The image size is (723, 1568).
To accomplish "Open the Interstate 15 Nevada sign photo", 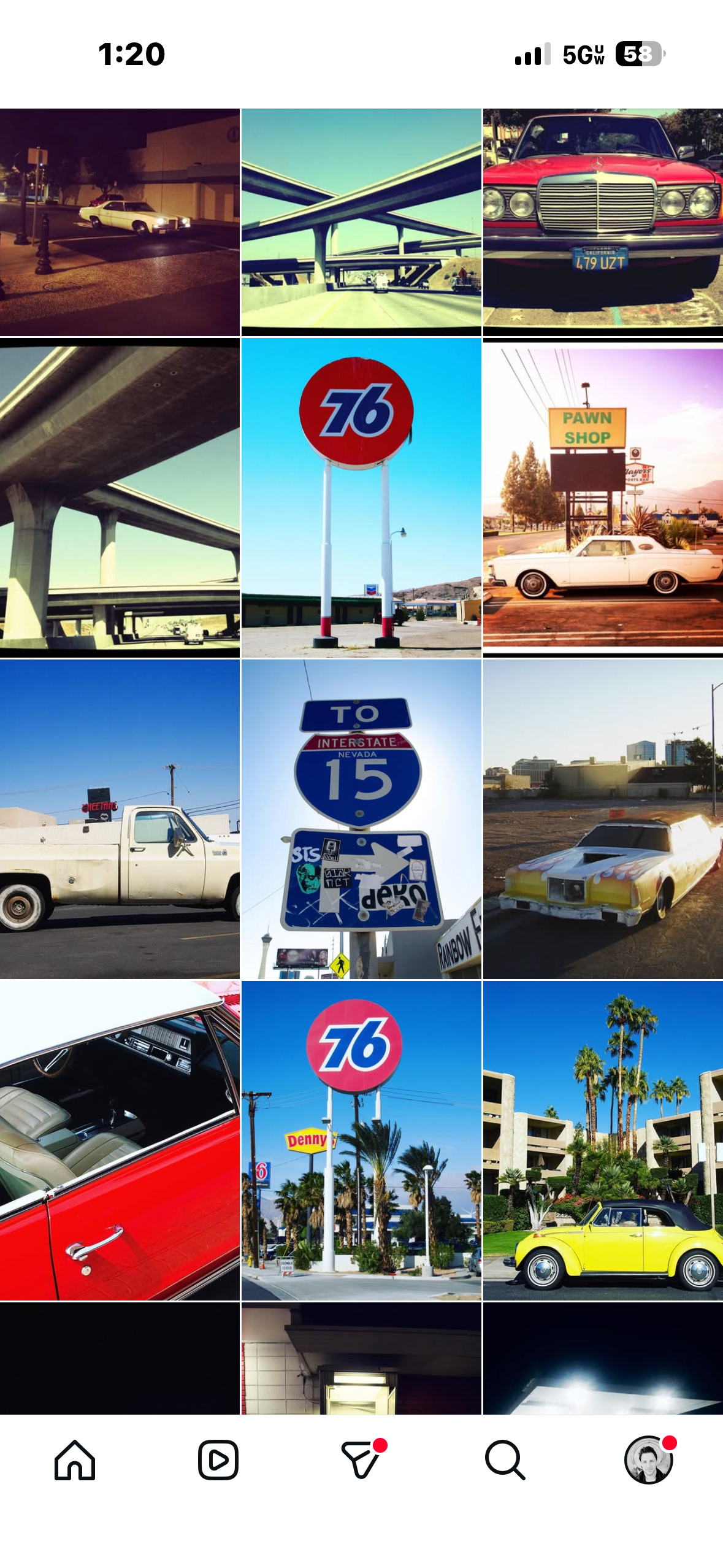I will click(x=361, y=818).
